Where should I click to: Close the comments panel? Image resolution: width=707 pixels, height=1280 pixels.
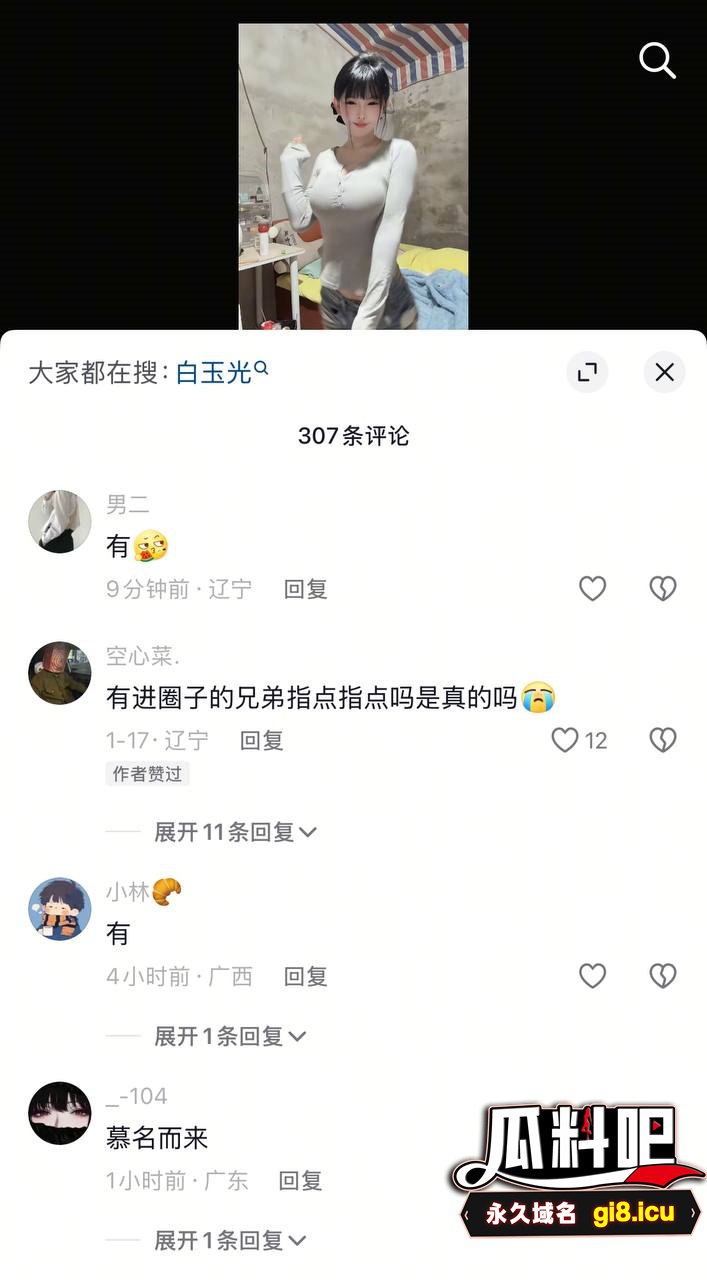664,373
